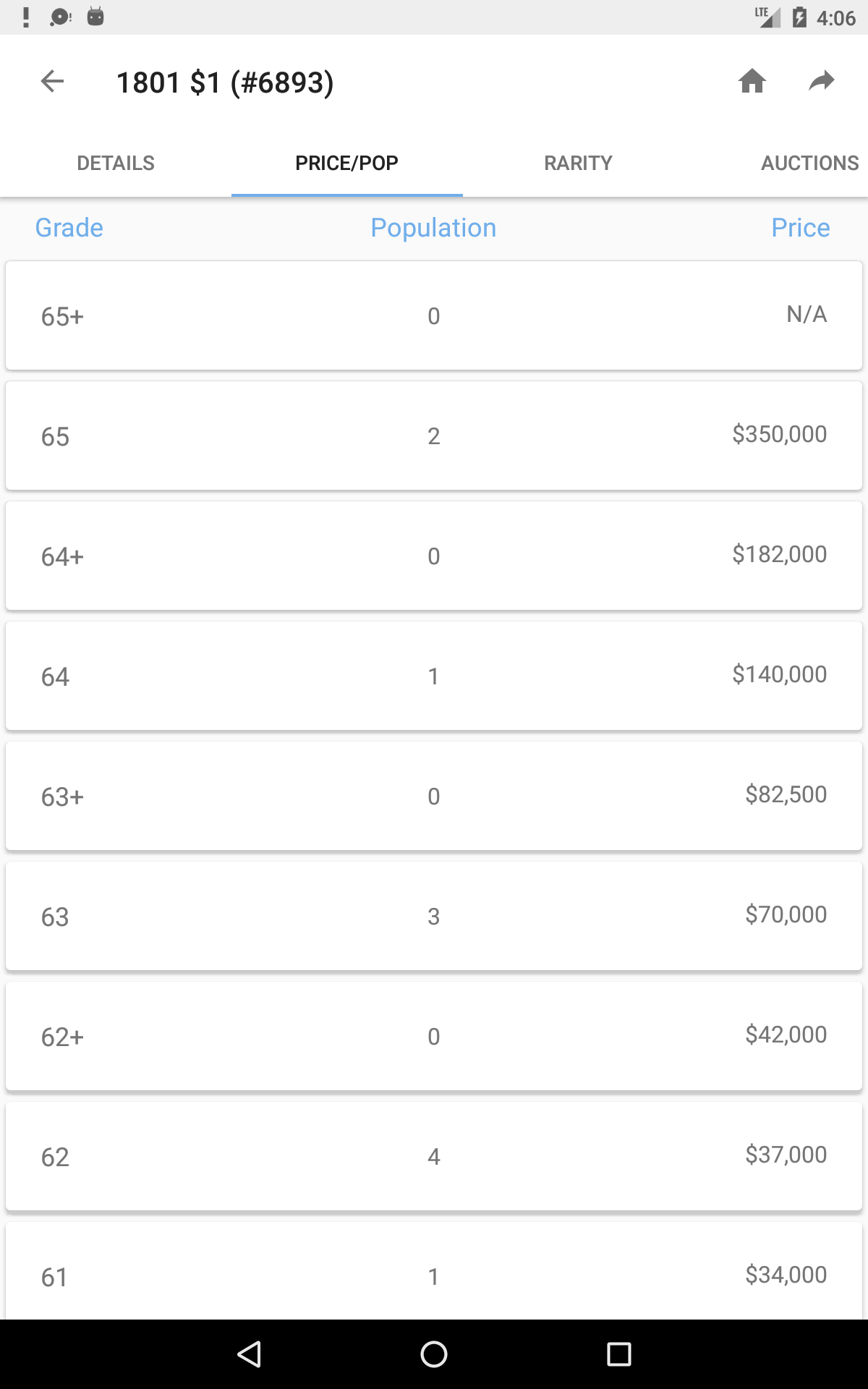Open recent apps from navigation bar
The image size is (868, 1389).
tap(619, 1354)
